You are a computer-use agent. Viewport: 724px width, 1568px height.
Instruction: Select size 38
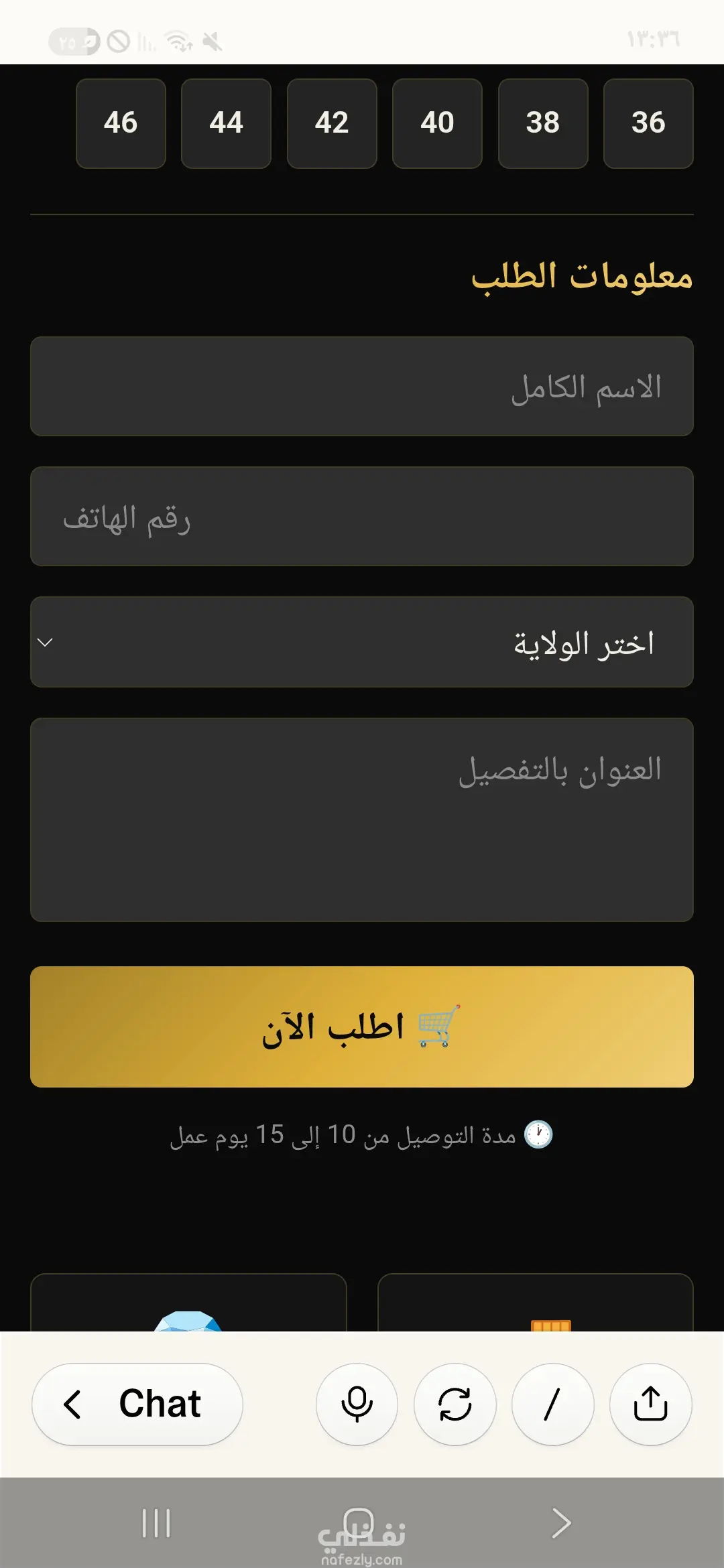coord(543,123)
